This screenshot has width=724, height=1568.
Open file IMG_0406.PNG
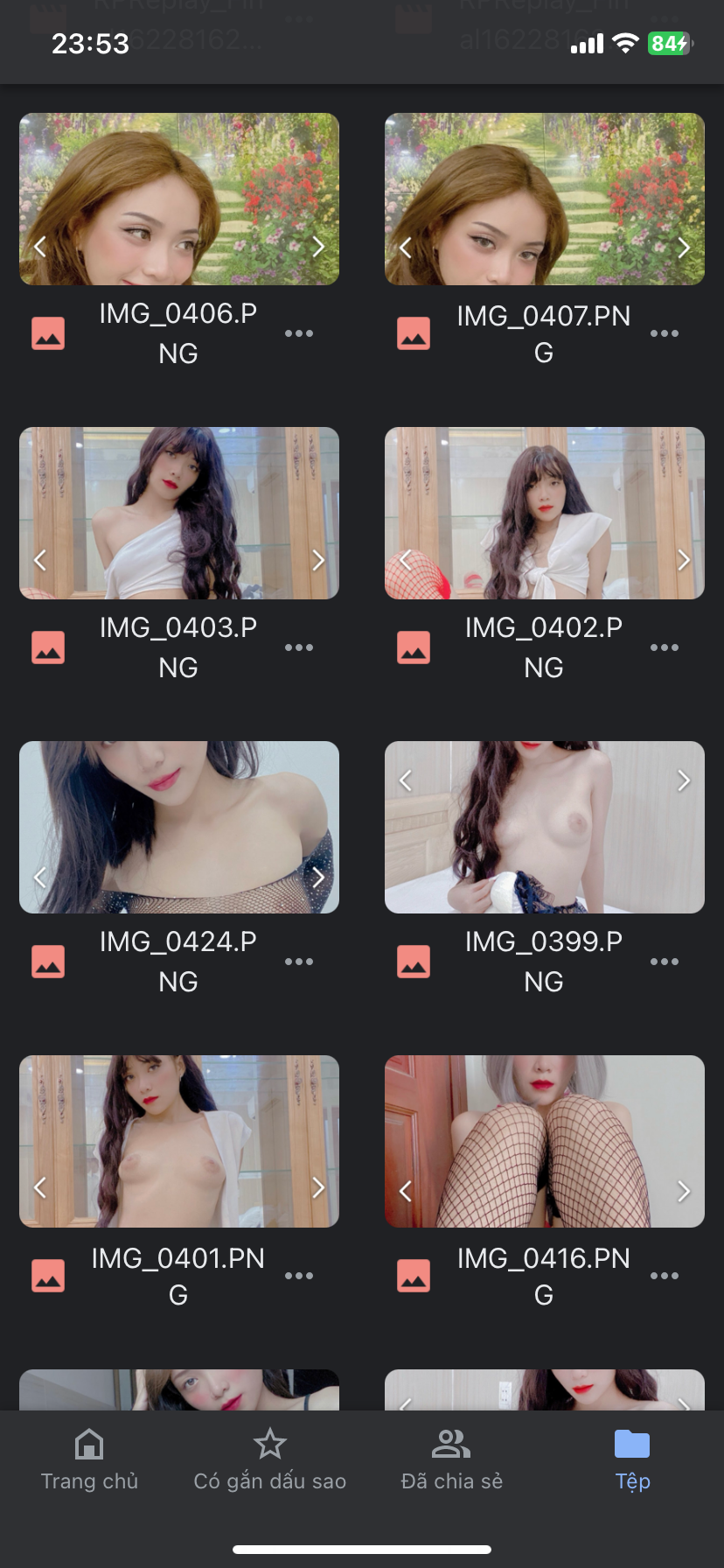[x=179, y=199]
